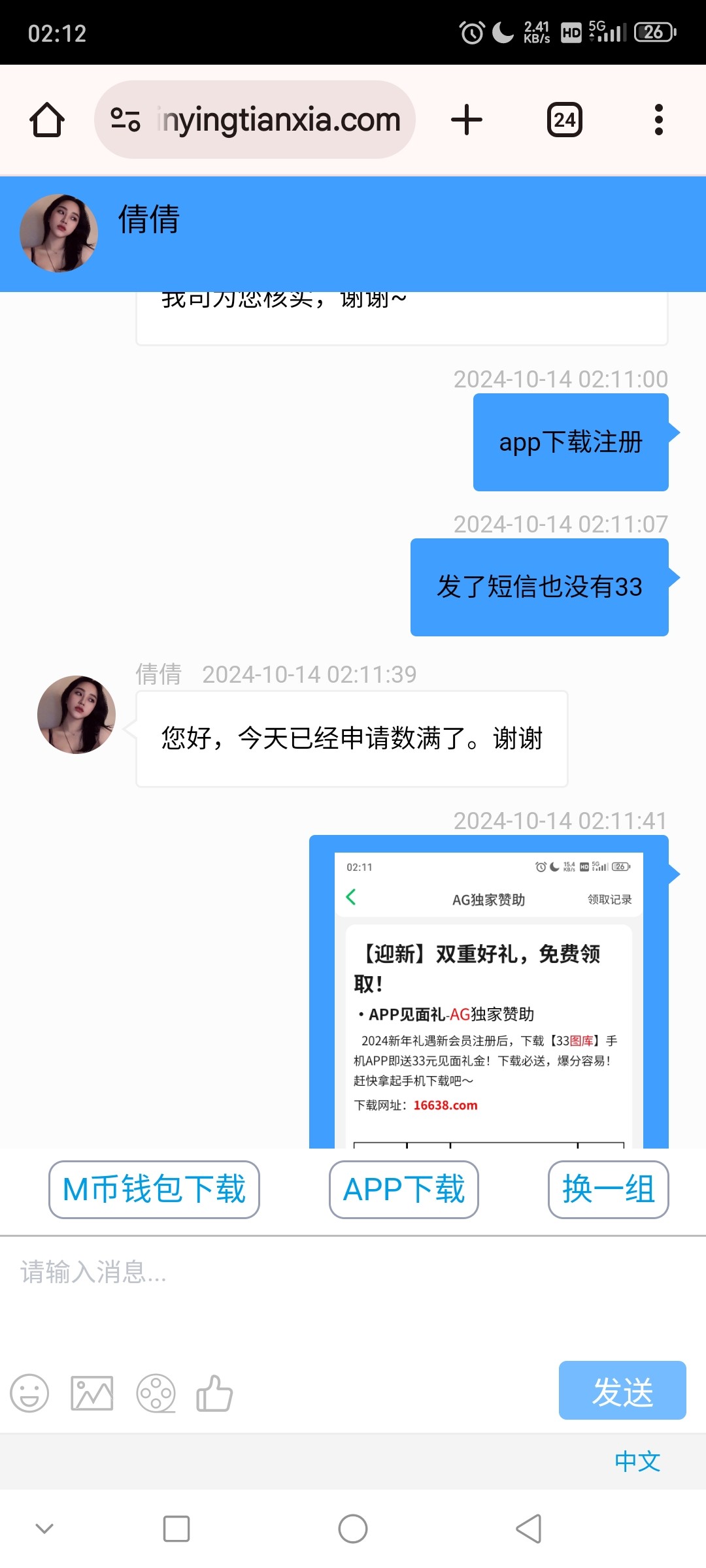Open the emoji picker

(29, 1393)
